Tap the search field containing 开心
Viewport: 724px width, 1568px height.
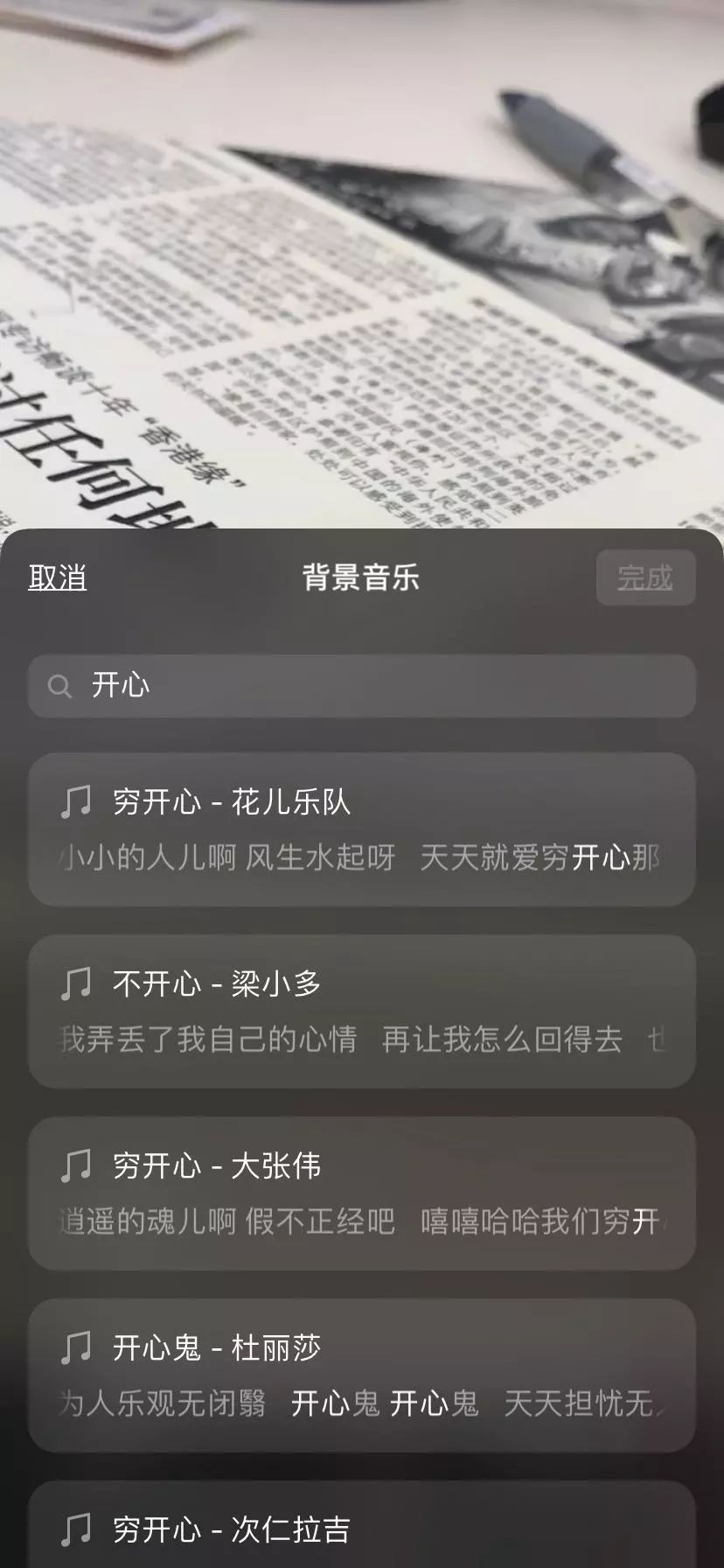(362, 686)
